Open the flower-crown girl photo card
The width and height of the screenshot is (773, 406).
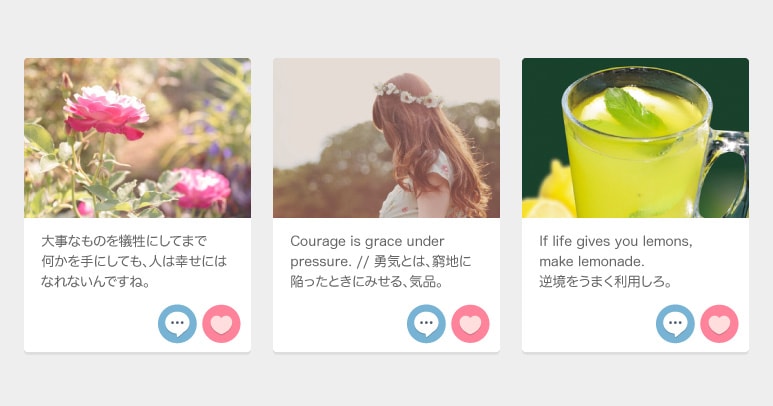tap(386, 138)
